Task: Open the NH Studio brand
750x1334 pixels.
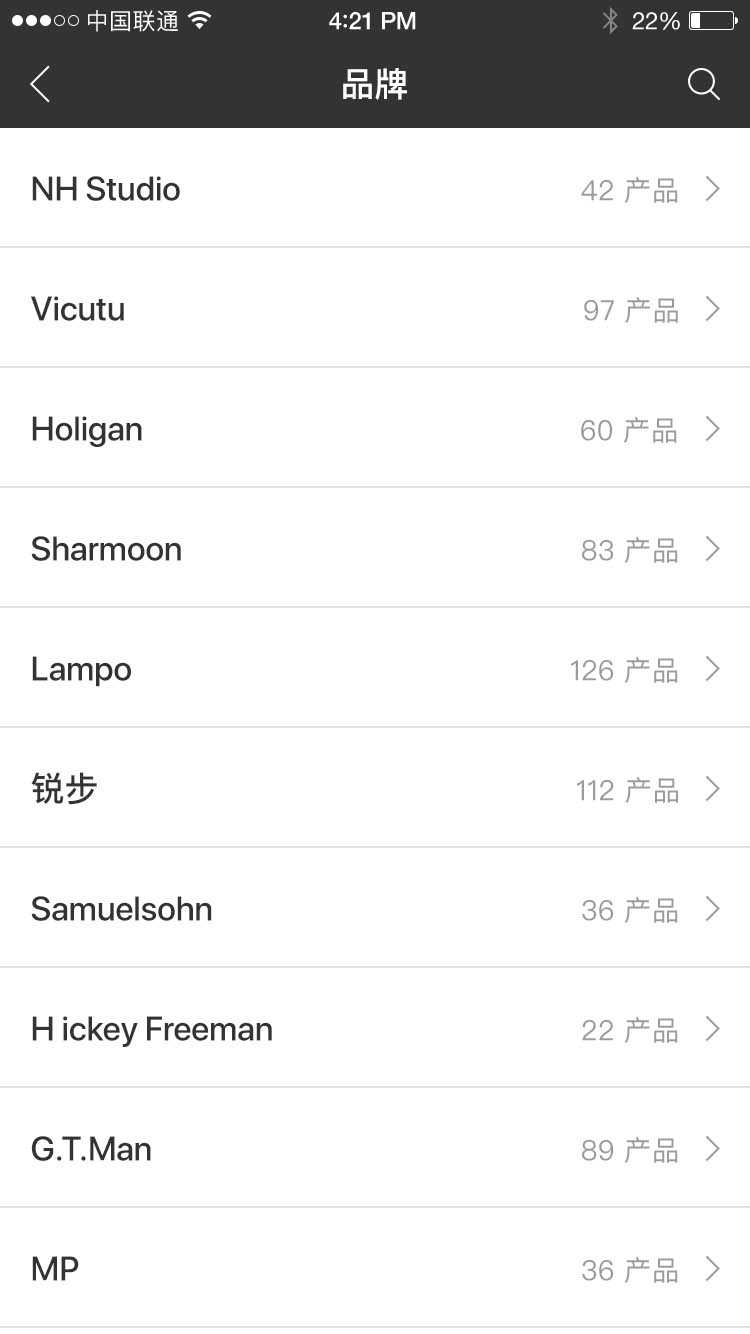Action: coord(375,189)
